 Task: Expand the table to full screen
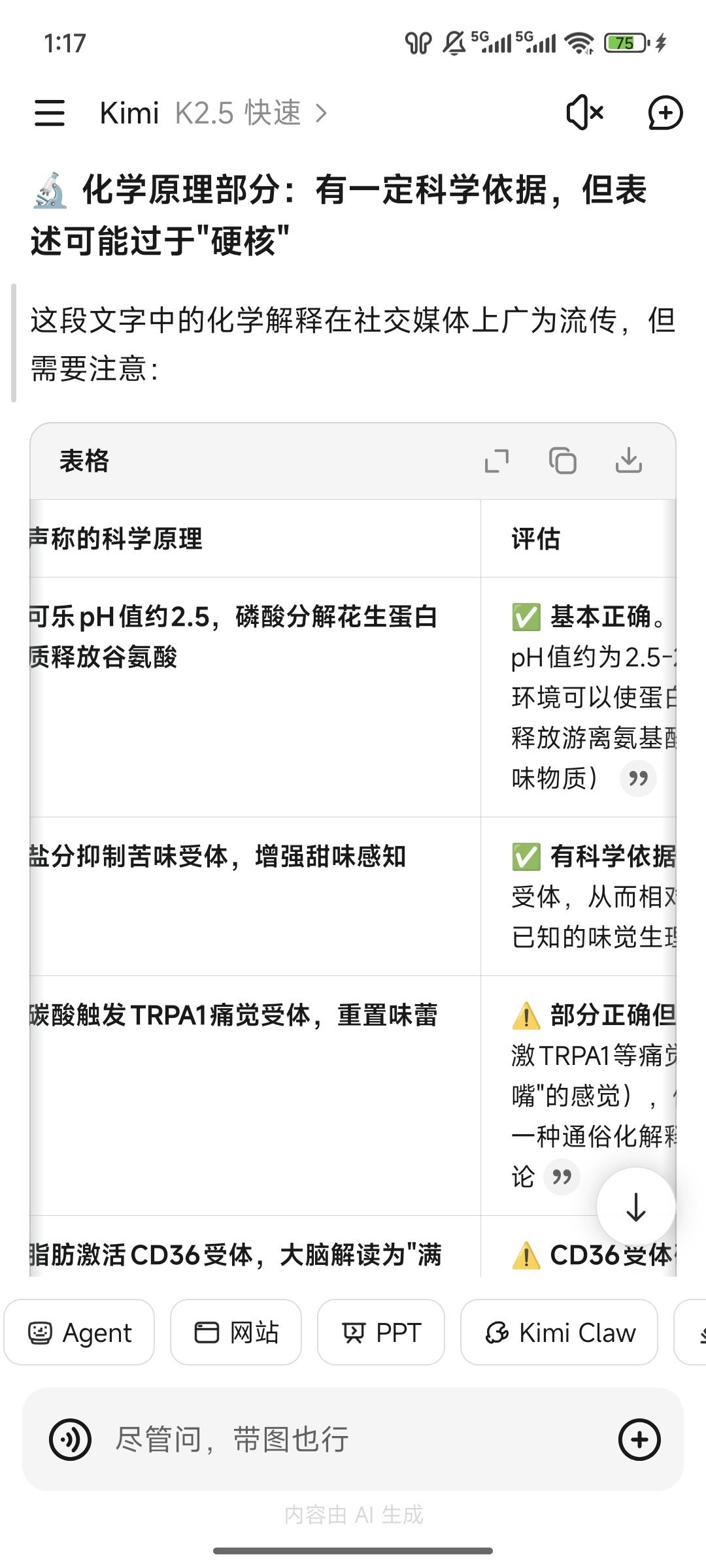(497, 461)
